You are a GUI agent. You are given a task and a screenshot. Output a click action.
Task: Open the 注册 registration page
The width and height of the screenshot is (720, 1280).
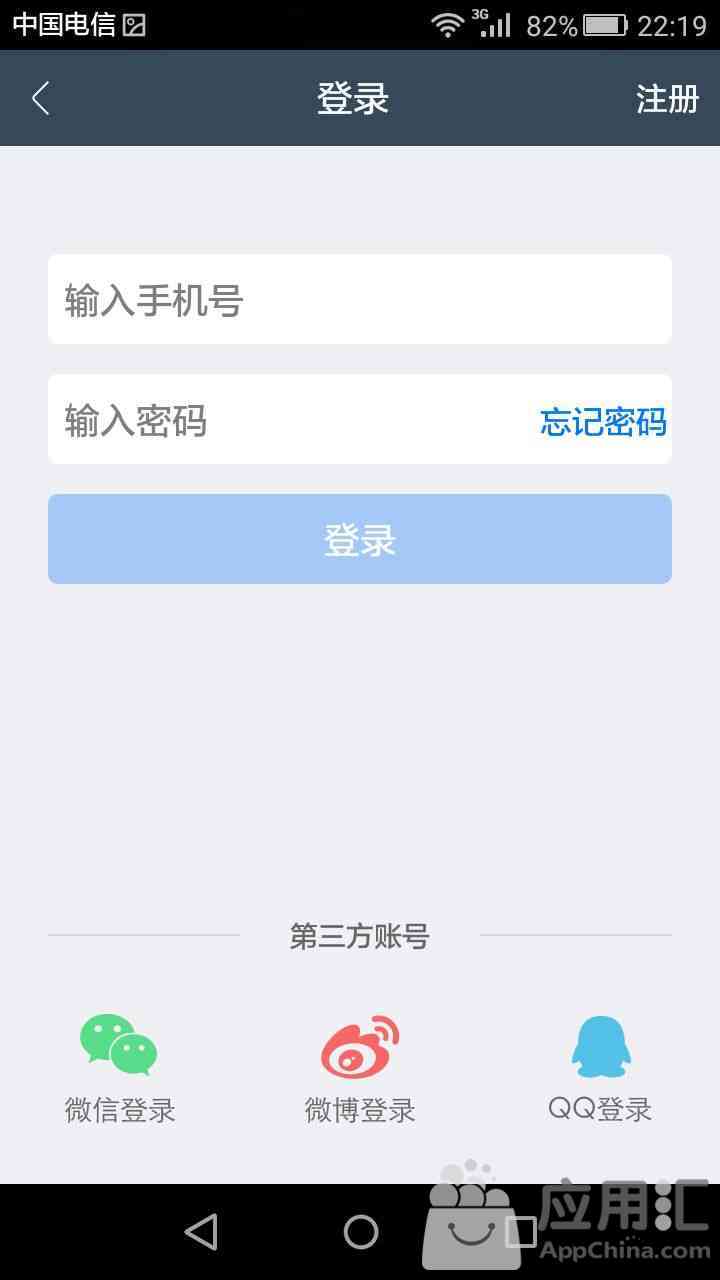(667, 98)
